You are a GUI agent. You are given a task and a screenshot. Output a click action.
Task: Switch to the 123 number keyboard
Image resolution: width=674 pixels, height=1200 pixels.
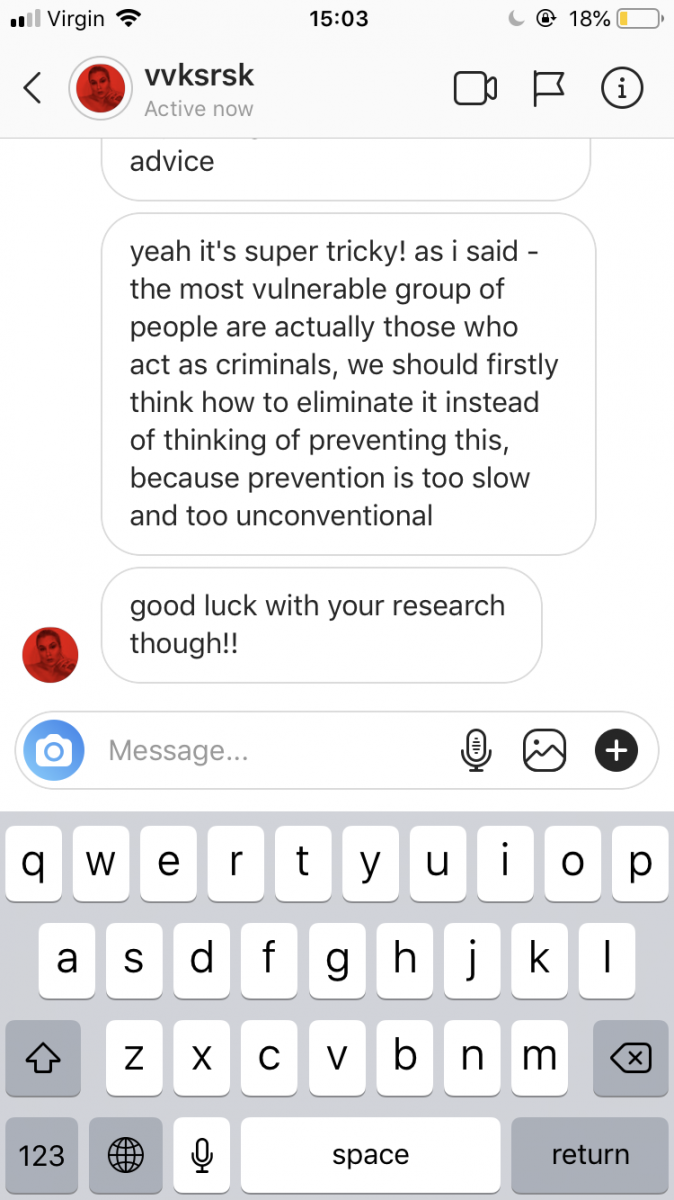click(x=42, y=1155)
